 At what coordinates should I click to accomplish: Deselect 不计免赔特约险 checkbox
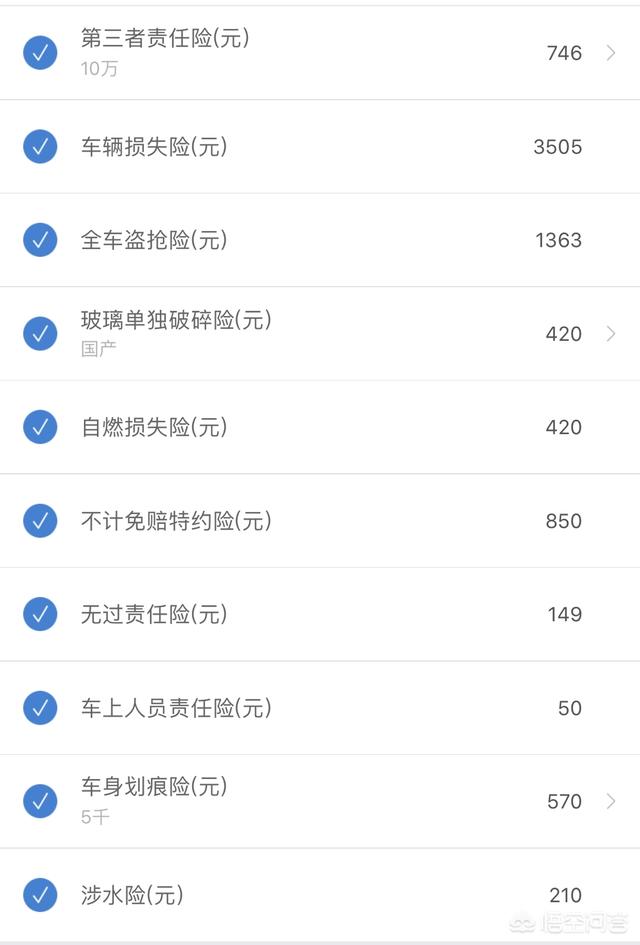40,520
